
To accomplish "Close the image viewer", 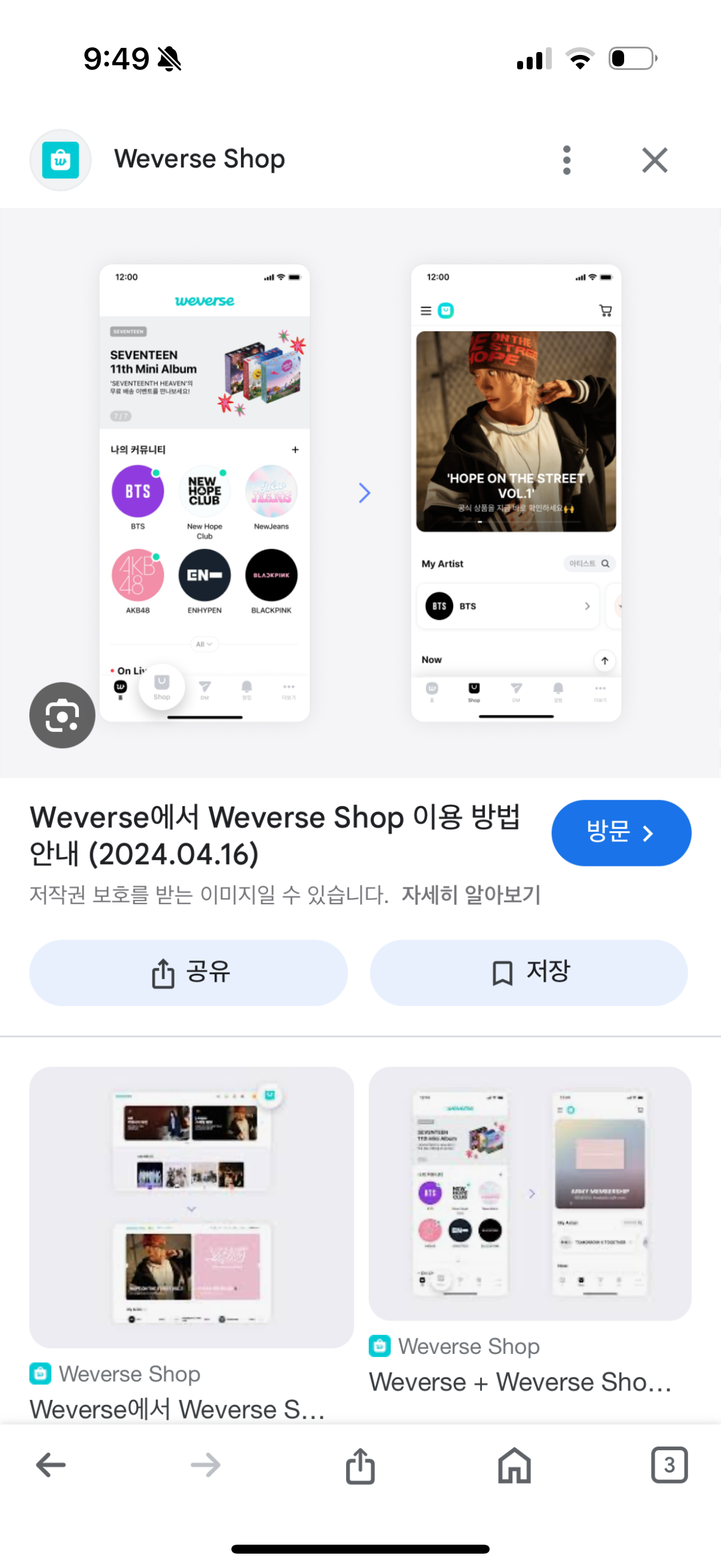I will [655, 160].
